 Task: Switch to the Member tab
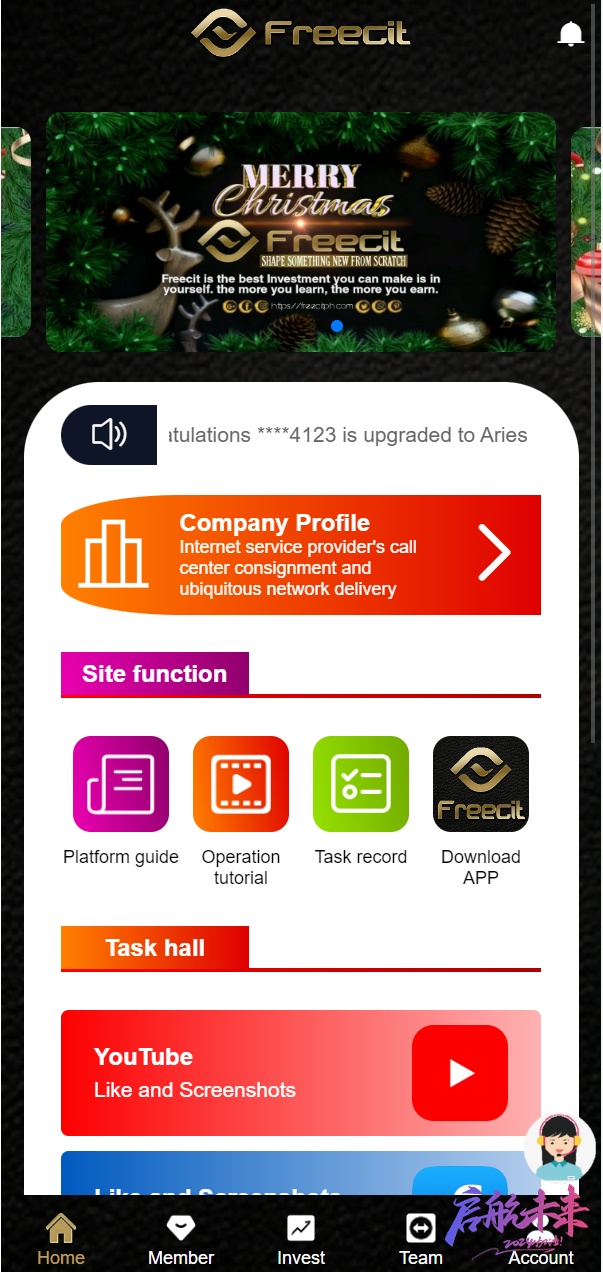(181, 1238)
